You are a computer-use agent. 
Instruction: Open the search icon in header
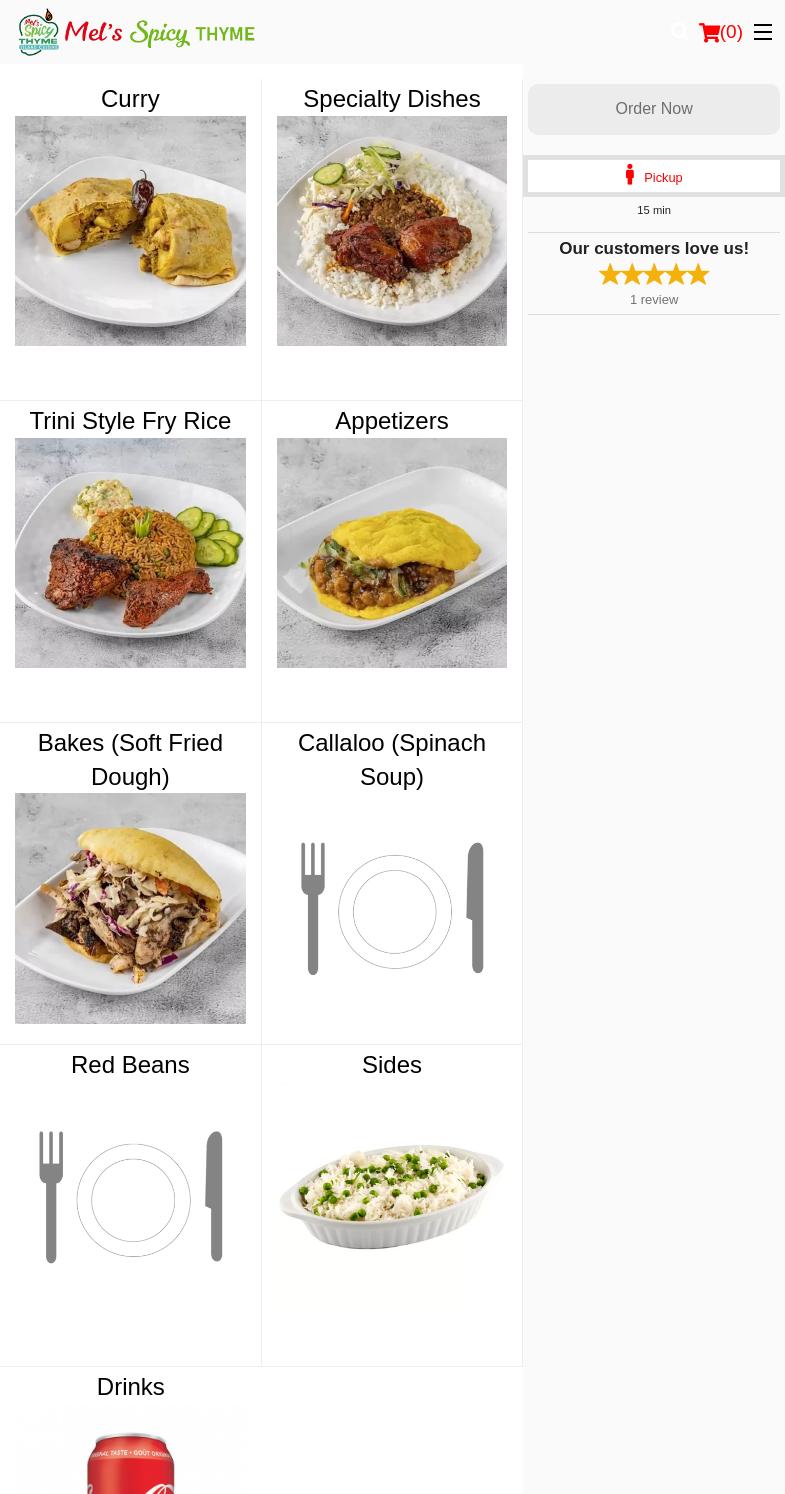tap(680, 32)
